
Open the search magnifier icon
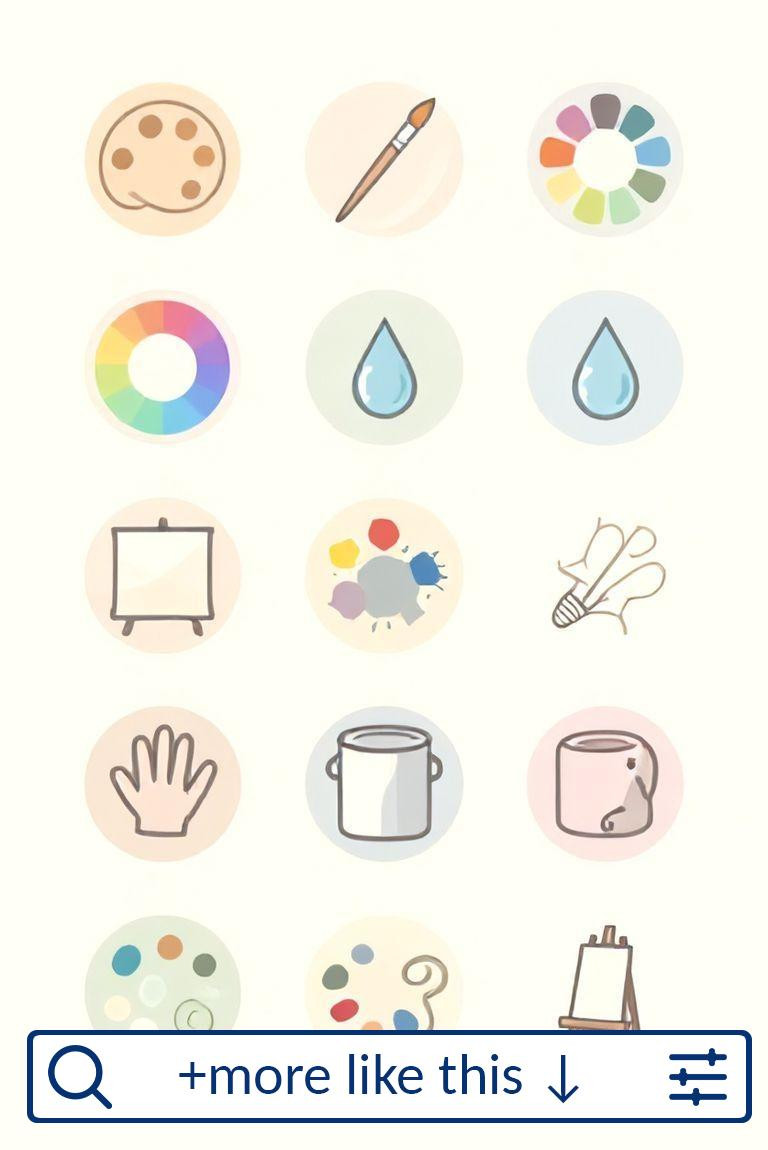click(x=80, y=1077)
